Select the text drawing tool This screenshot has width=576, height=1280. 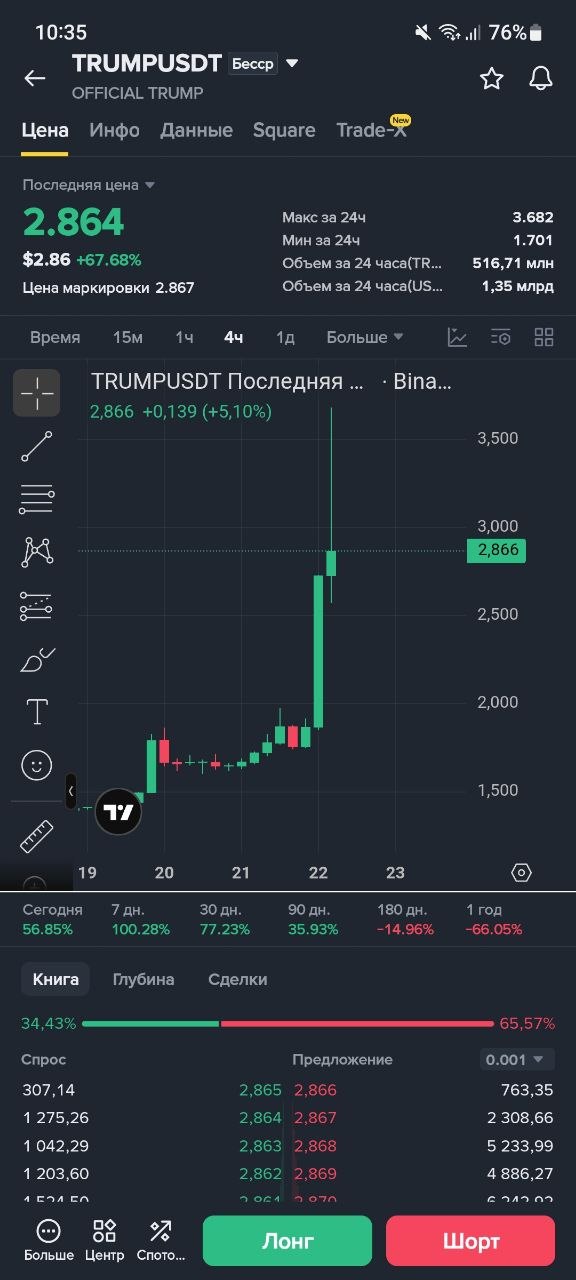(37, 712)
